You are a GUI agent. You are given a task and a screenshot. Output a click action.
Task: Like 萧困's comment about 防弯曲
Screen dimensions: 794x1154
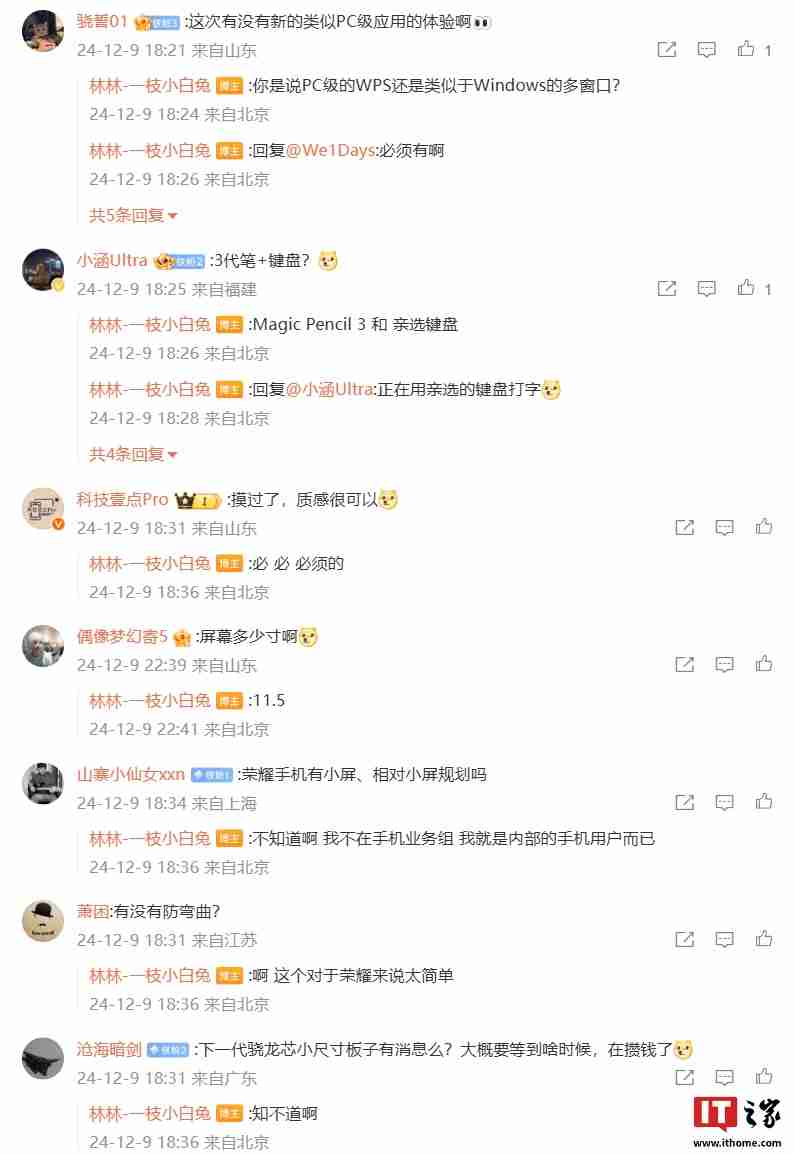coord(763,939)
